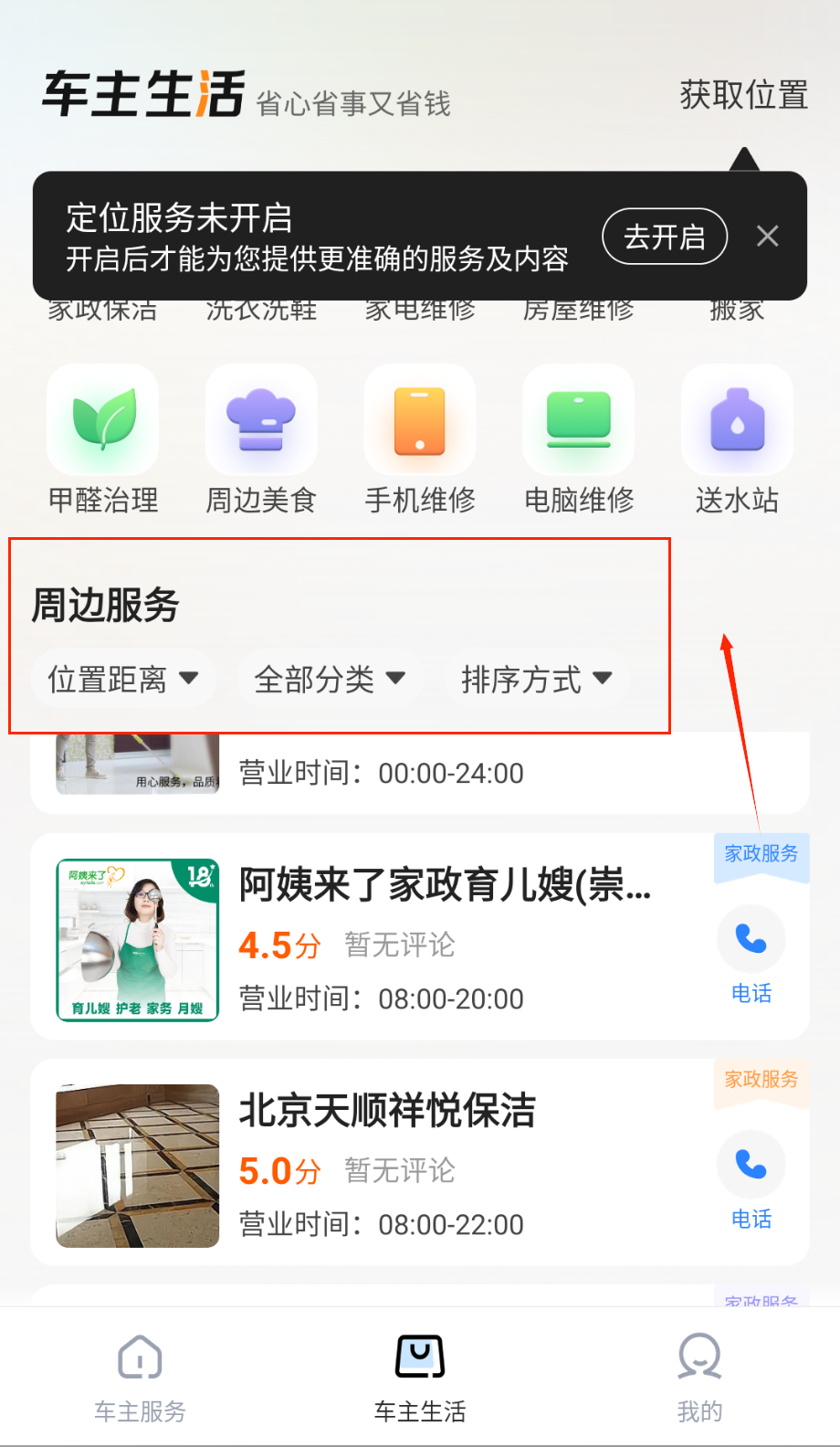The image size is (840, 1447).
Task: Open 阿姨来了家政育儿嫂 listing
Action: point(445,885)
